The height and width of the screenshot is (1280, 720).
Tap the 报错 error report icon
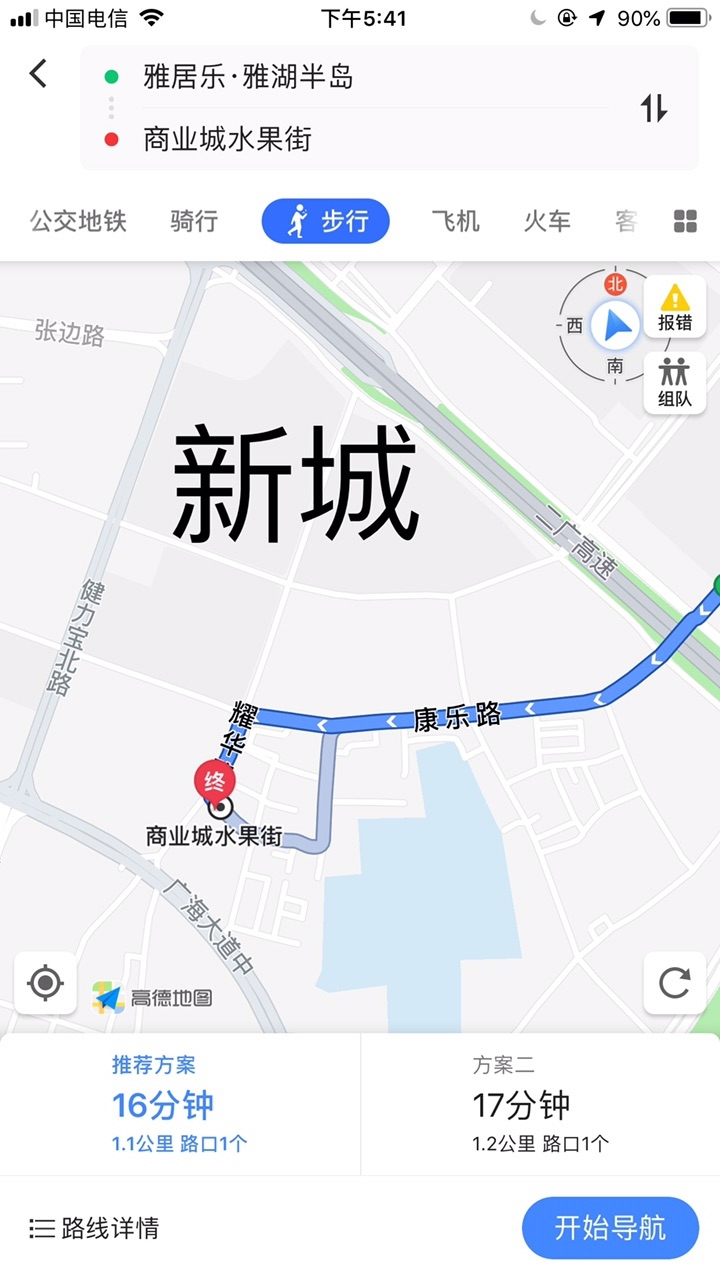(x=675, y=305)
